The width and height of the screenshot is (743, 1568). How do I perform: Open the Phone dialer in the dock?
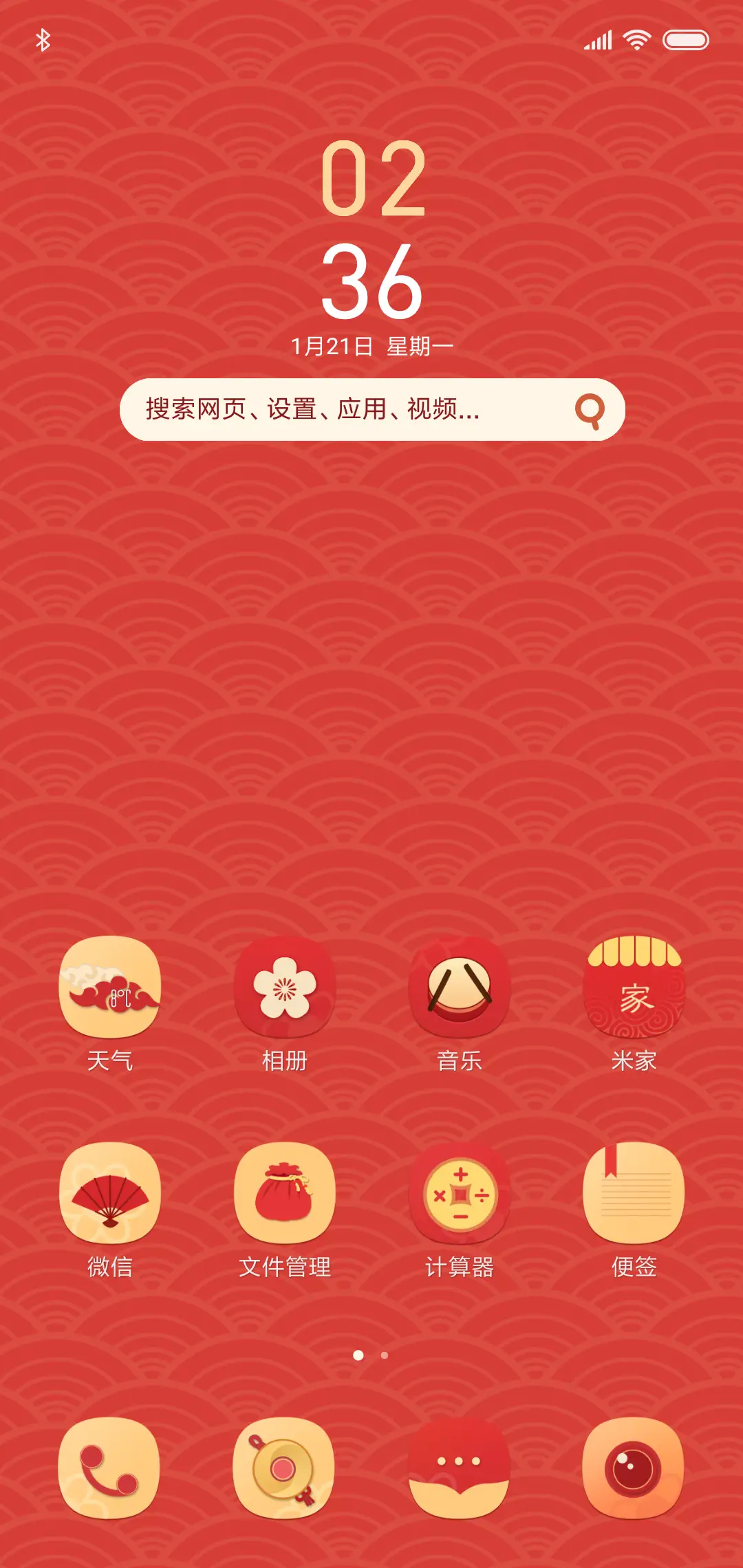coord(109,1468)
